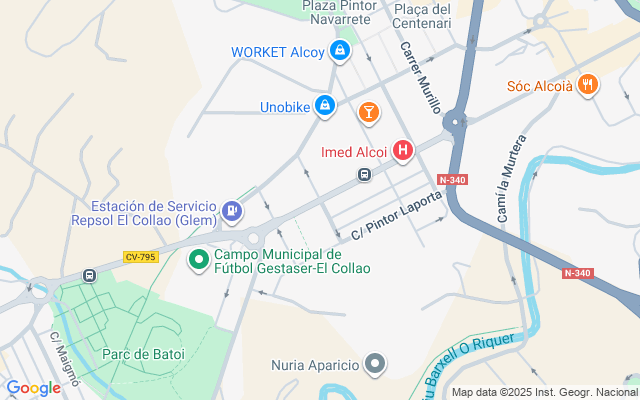The height and width of the screenshot is (400, 640).
Task: Select the WORKET Alcoy shop marker
Action: click(340, 51)
